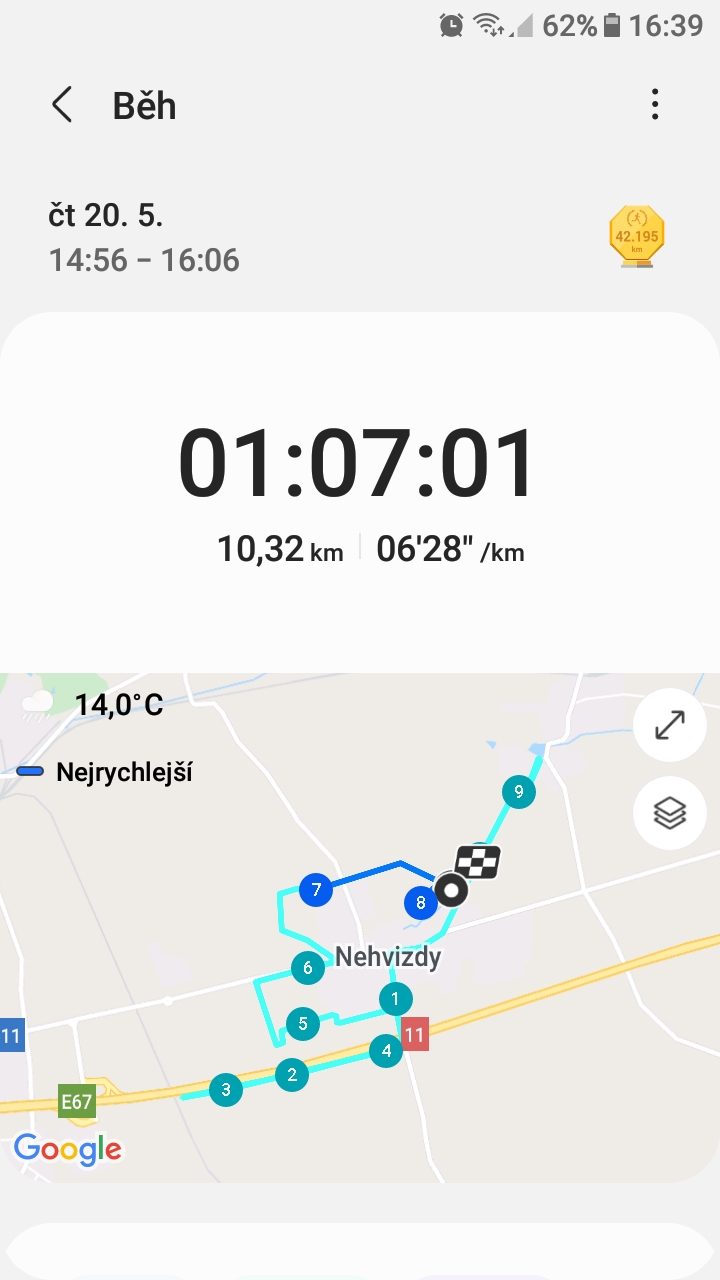Expand the route map to full screen
The width and height of the screenshot is (720, 1280).
[670, 725]
